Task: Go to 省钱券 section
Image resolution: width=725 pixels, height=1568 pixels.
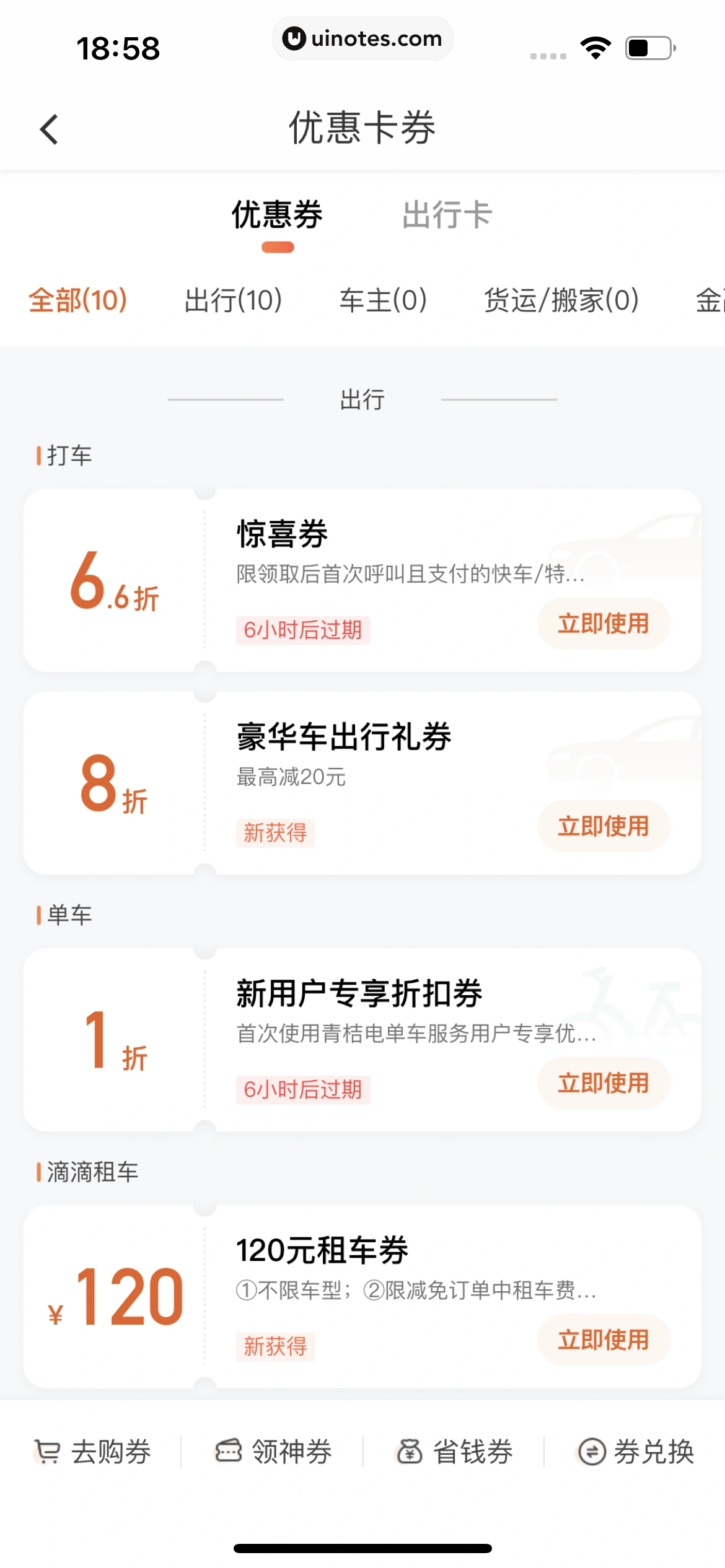Action: pyautogui.click(x=454, y=1451)
